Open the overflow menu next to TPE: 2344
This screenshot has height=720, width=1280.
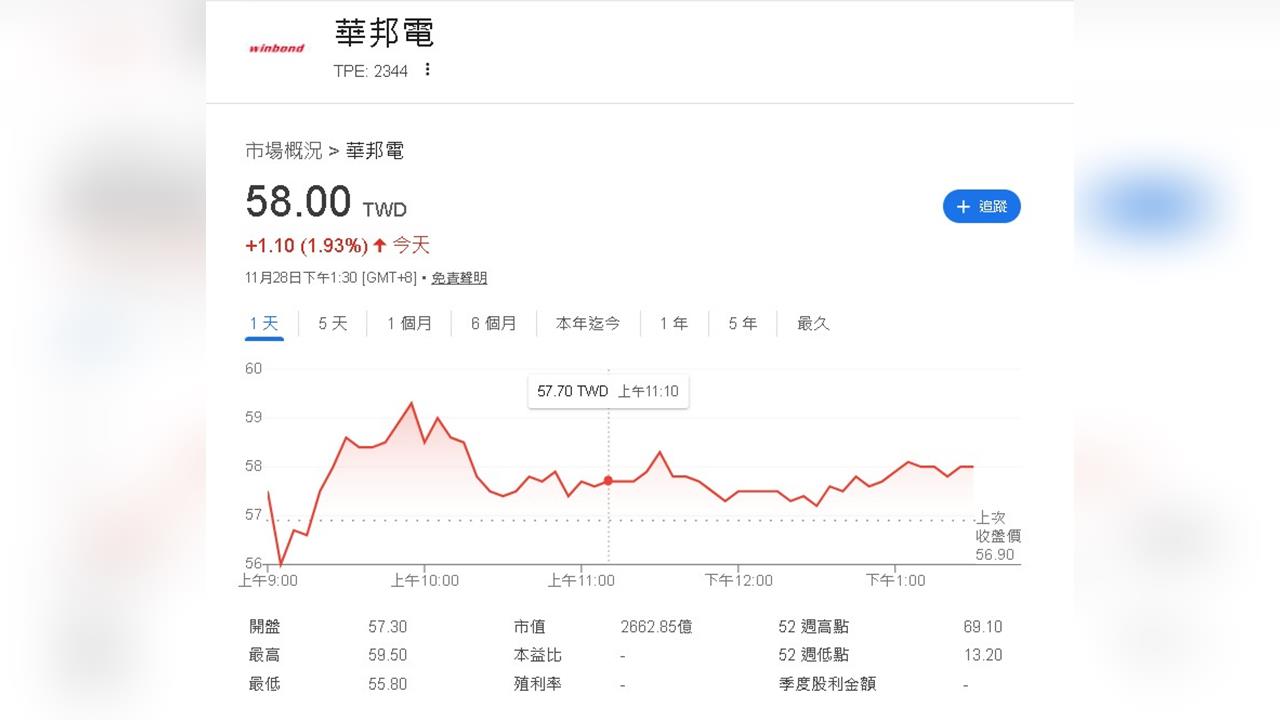(x=428, y=70)
